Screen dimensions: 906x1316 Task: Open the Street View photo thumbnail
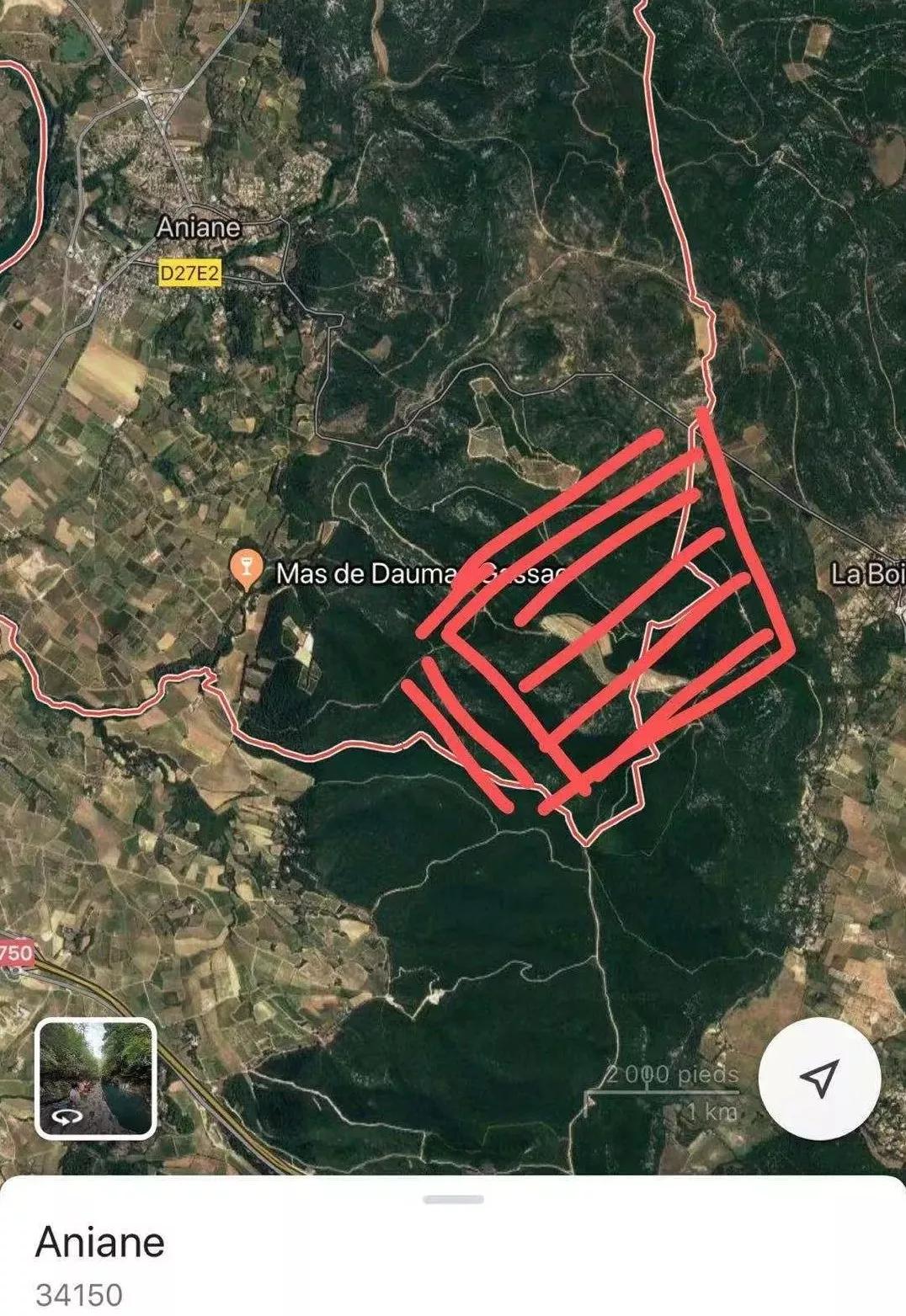95,1078
